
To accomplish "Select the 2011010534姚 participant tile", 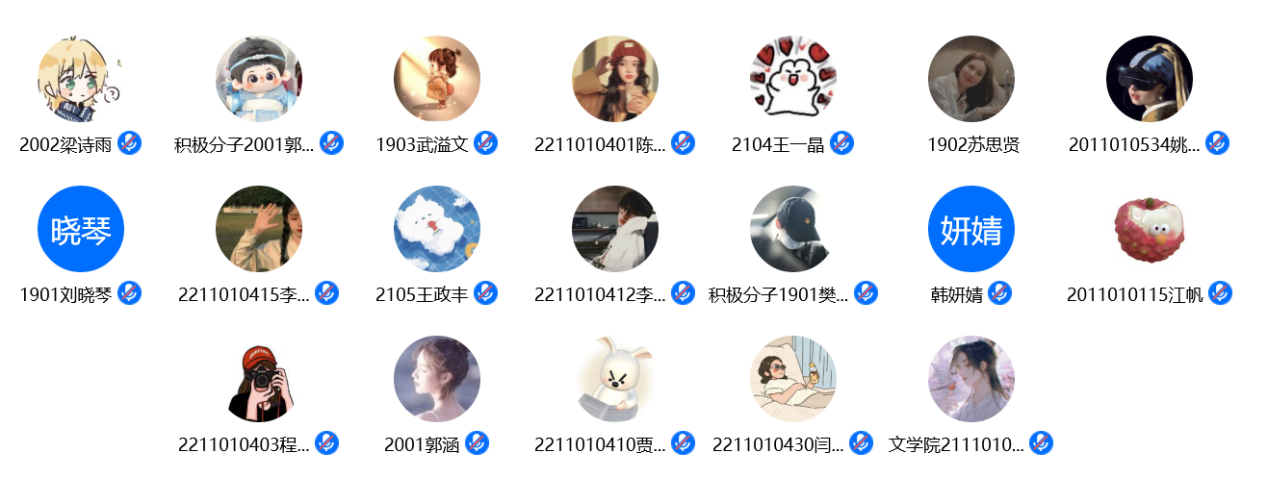I will click(x=1149, y=80).
